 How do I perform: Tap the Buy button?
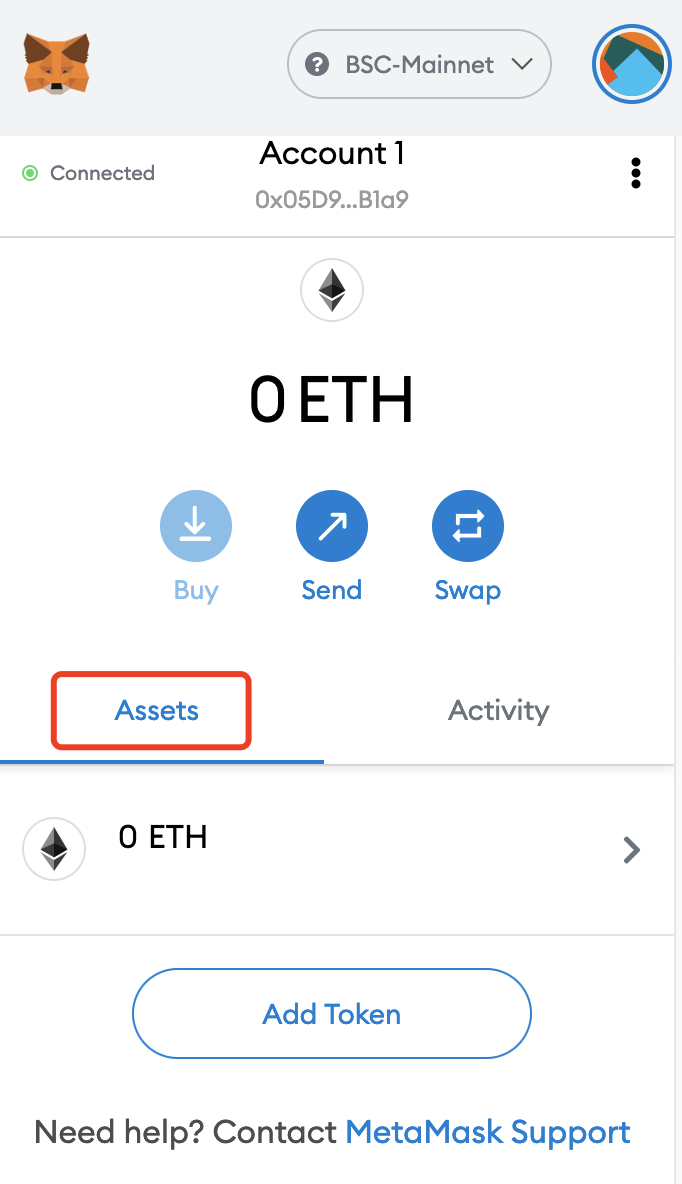coord(196,546)
